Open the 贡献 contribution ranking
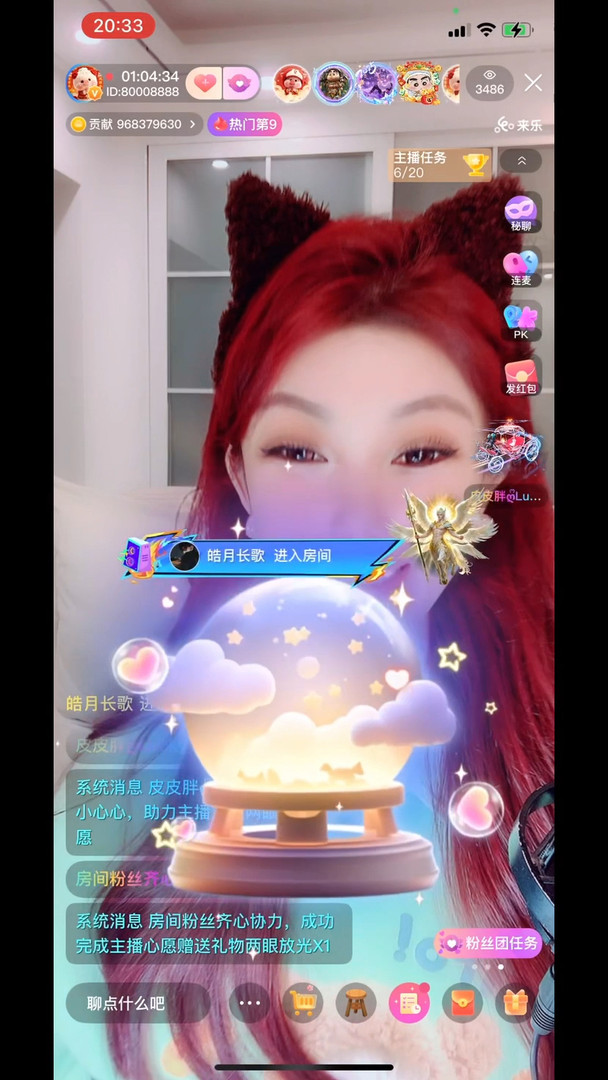The width and height of the screenshot is (608, 1080). (132, 125)
